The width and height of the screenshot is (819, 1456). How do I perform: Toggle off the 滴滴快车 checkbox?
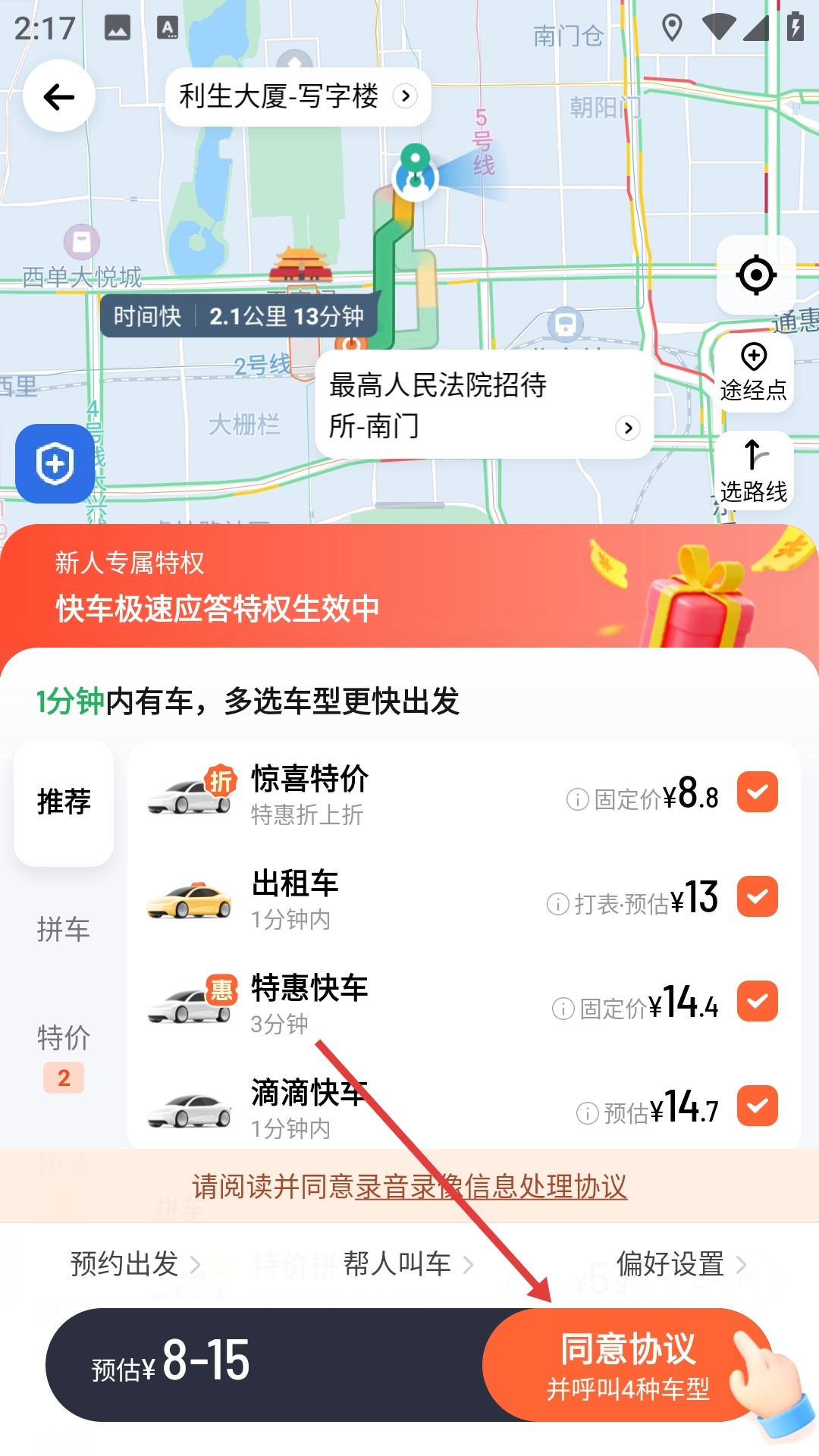pyautogui.click(x=757, y=1106)
